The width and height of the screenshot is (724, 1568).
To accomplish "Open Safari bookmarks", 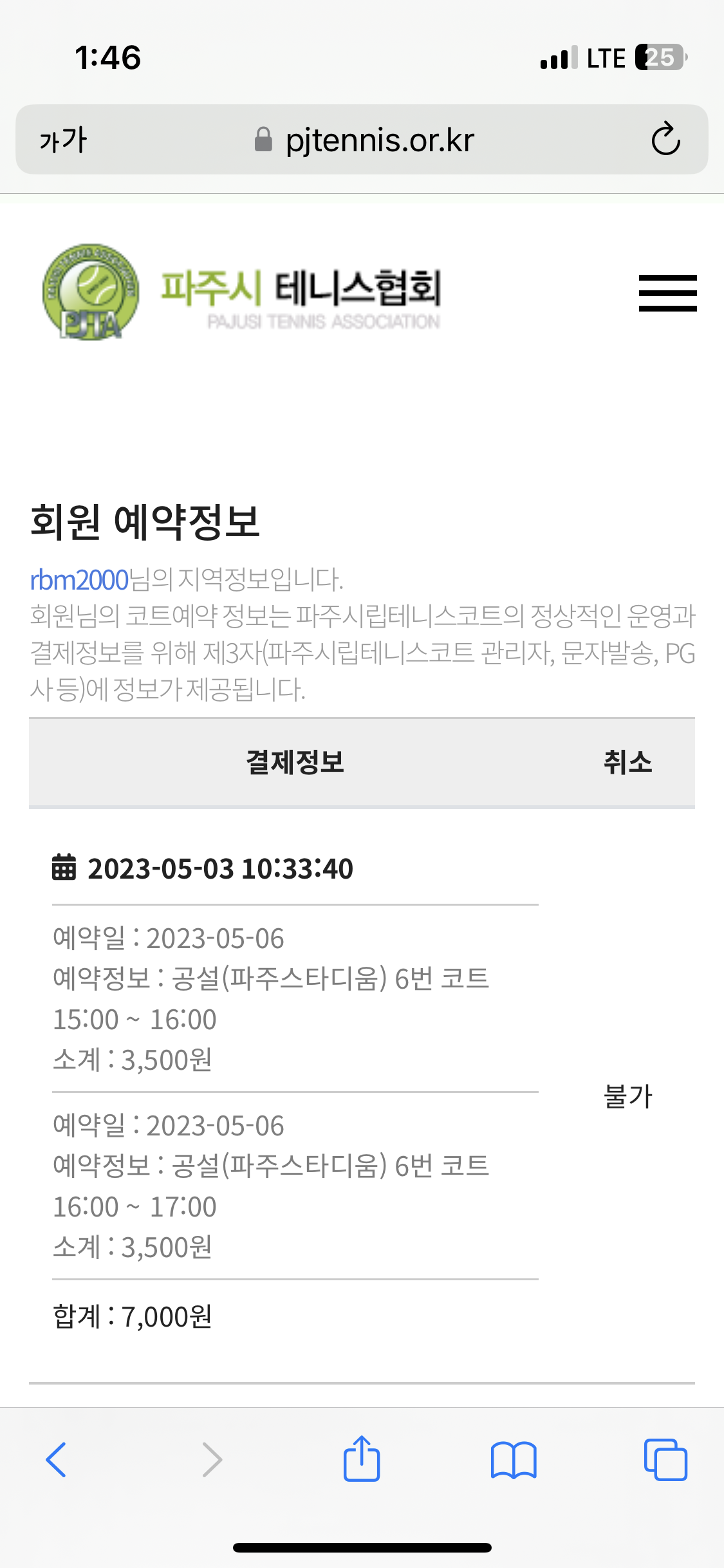I will pos(514,1460).
